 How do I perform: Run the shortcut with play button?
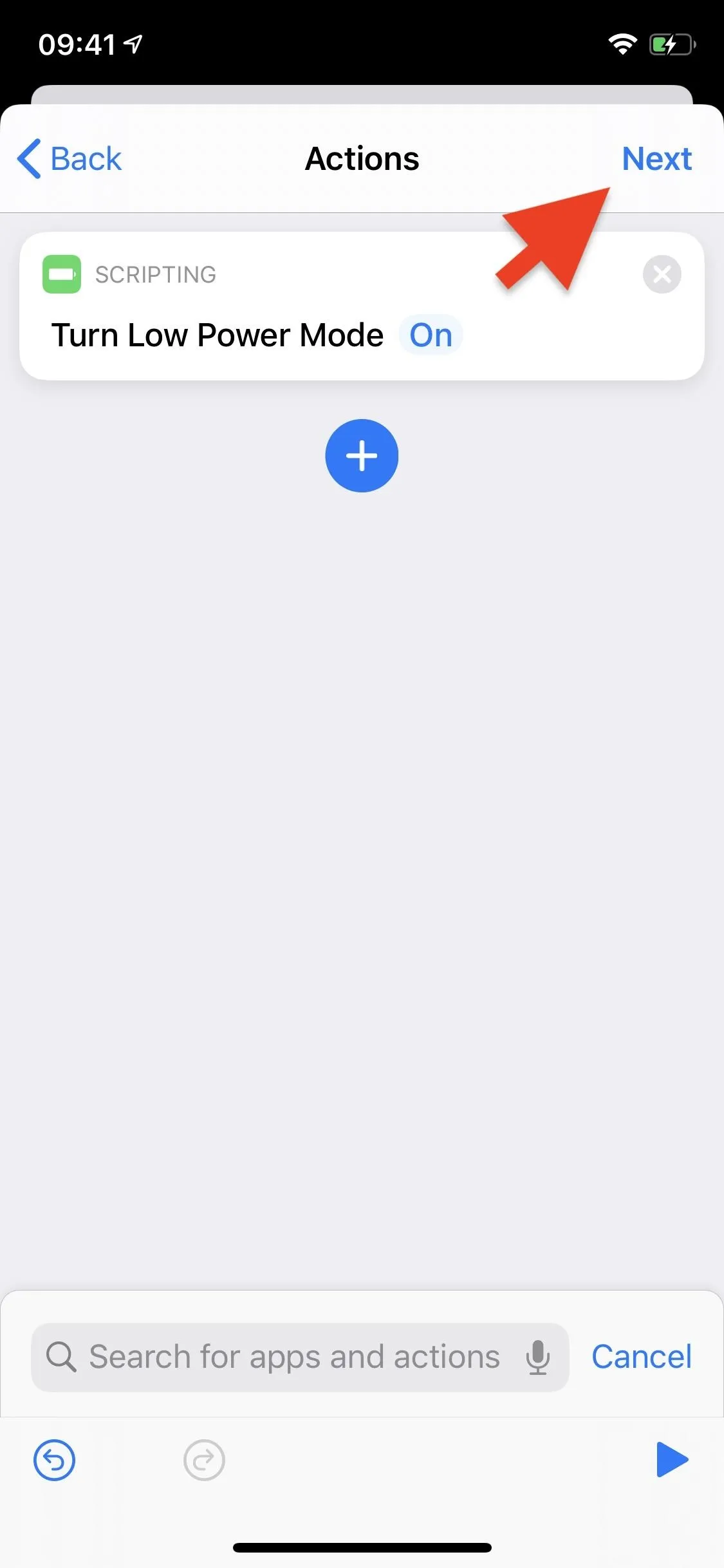click(672, 1460)
